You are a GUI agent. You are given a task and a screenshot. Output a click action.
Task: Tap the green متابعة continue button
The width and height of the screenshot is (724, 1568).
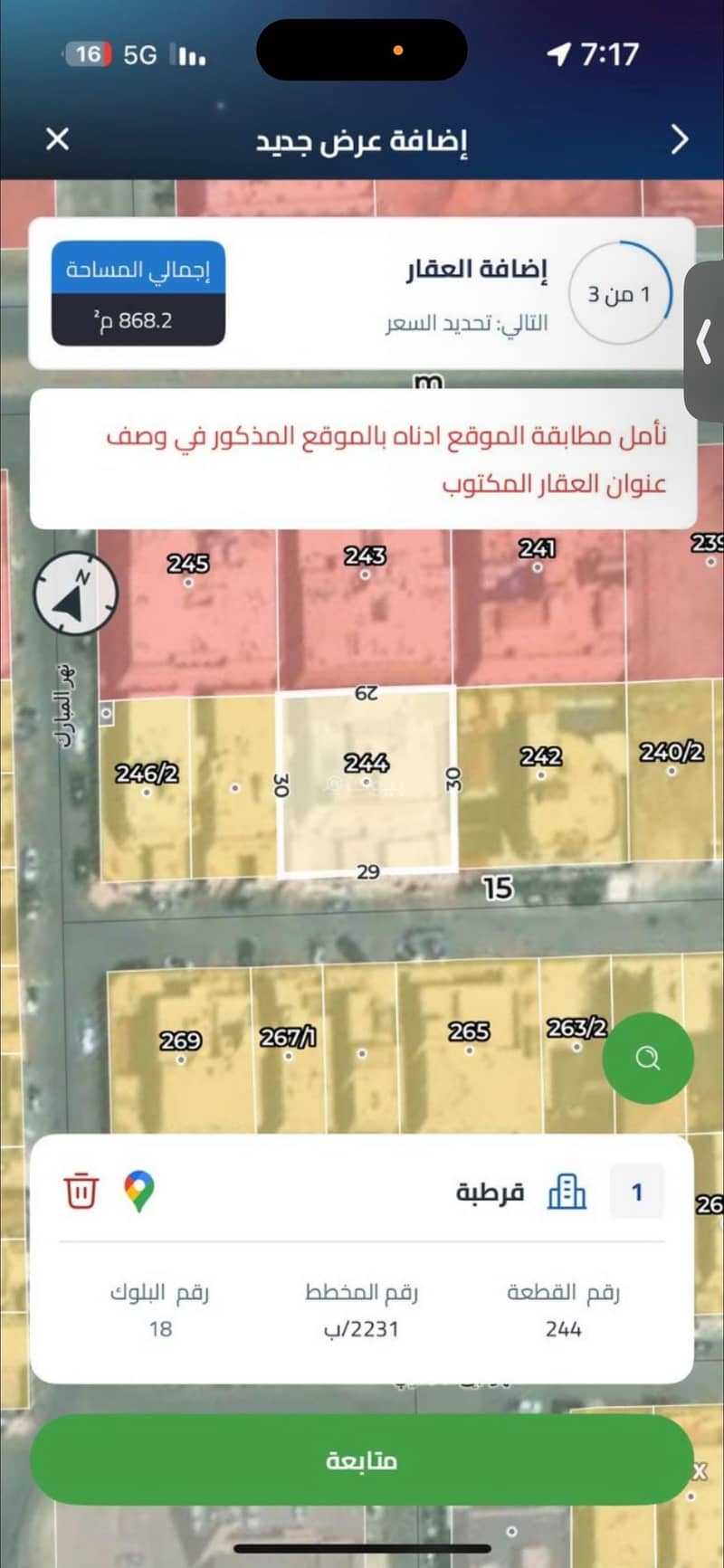click(362, 1460)
